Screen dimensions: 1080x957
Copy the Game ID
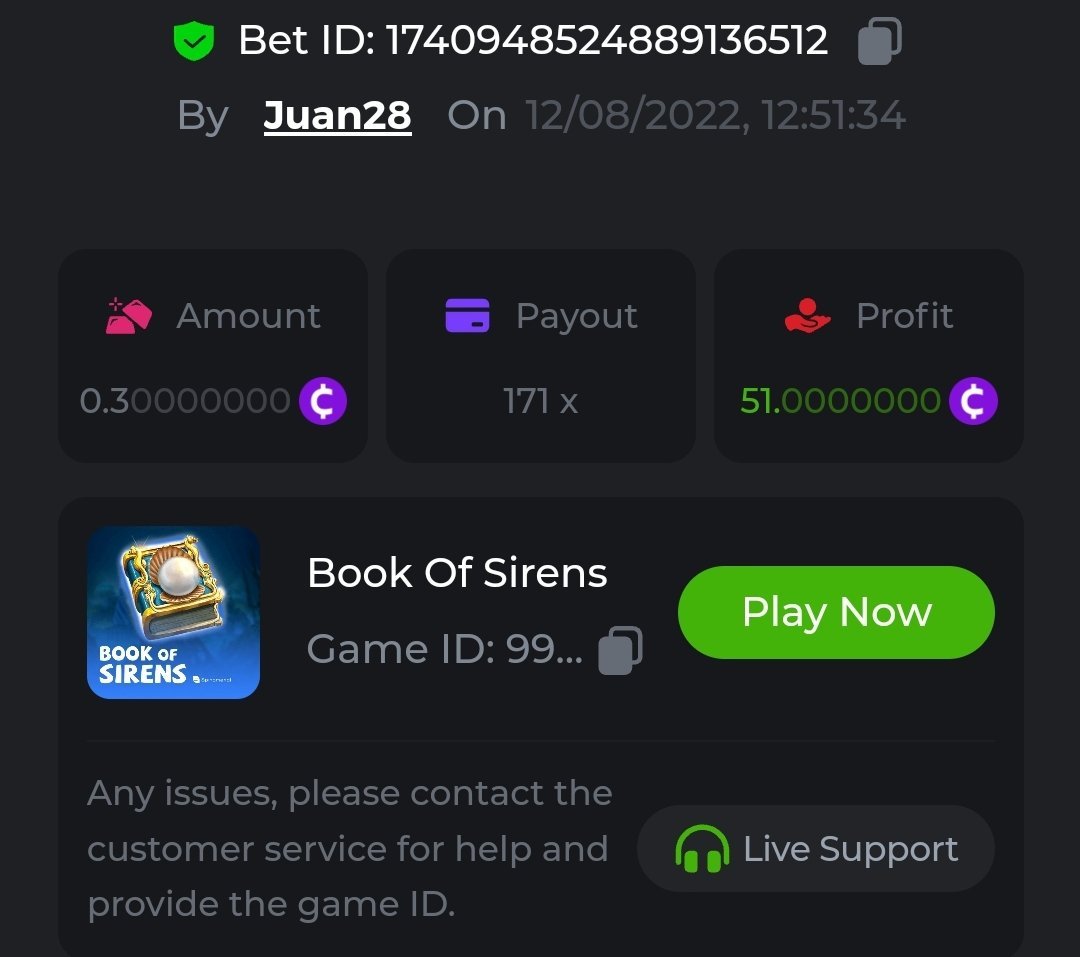620,650
